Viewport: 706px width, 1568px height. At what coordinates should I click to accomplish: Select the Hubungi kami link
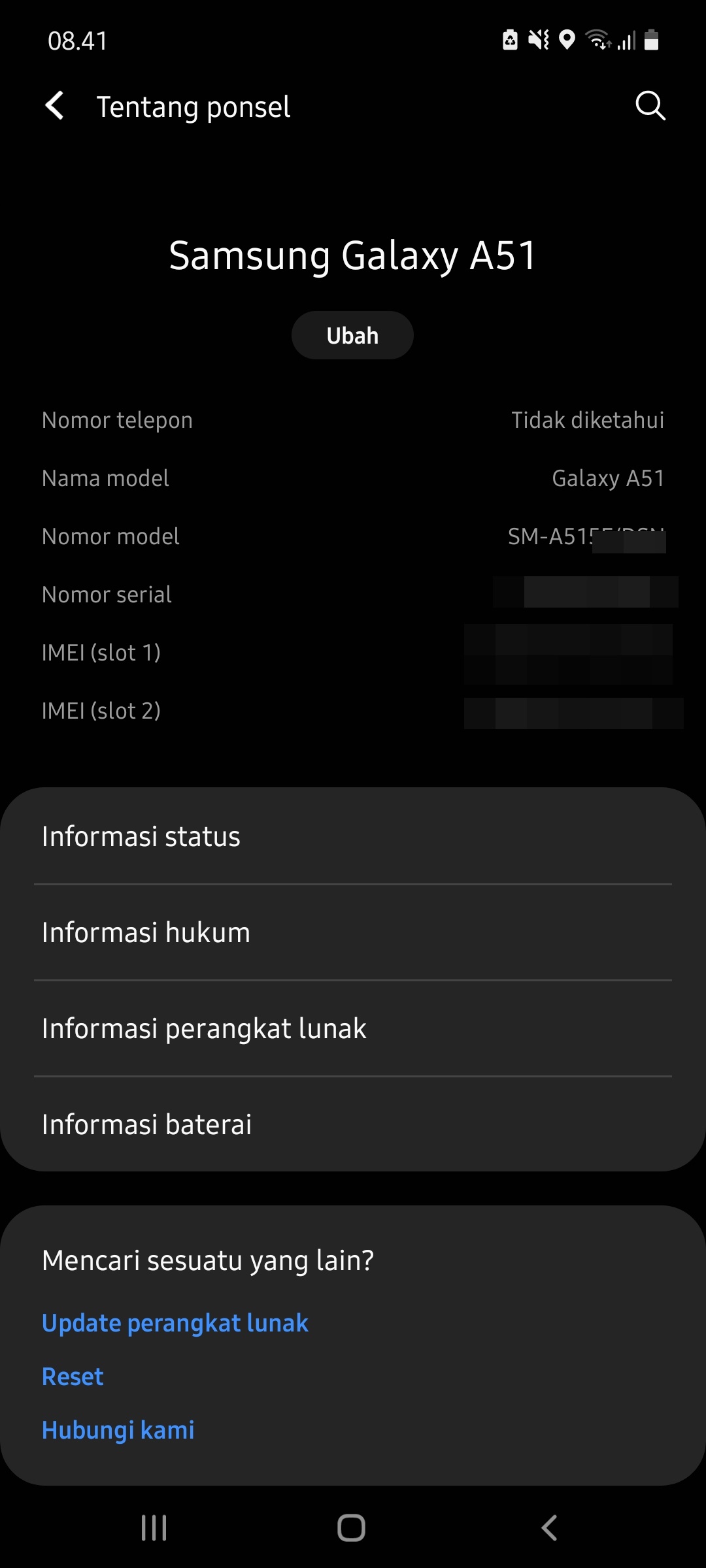118,1430
